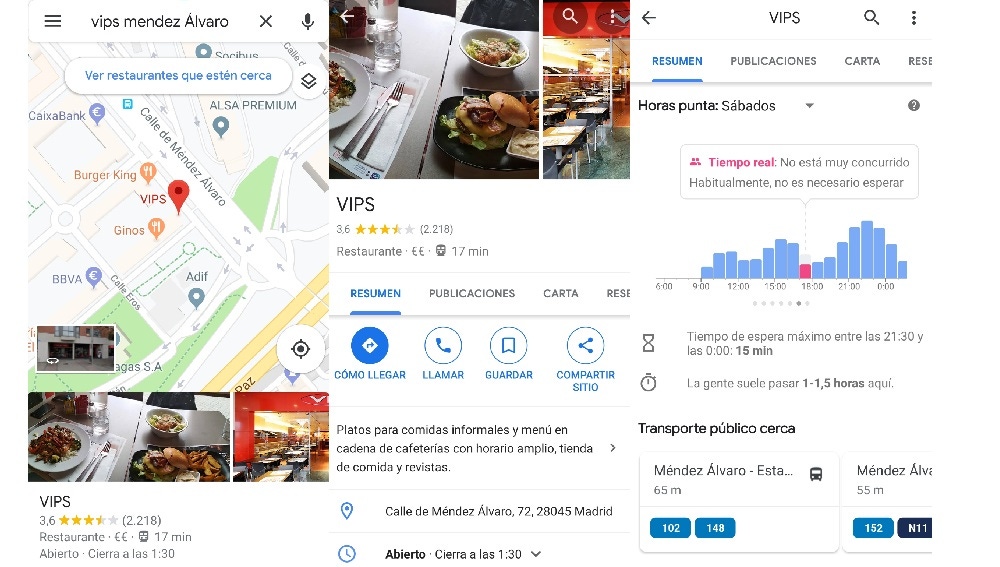Open the menu beside the search box
The image size is (1000, 567).
[x=53, y=21]
